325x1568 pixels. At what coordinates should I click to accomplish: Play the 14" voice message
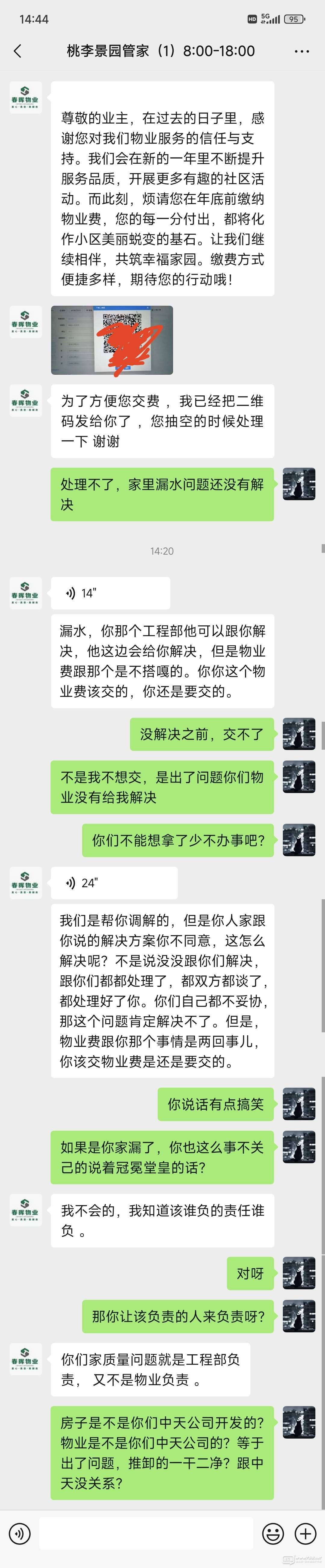[x=110, y=593]
